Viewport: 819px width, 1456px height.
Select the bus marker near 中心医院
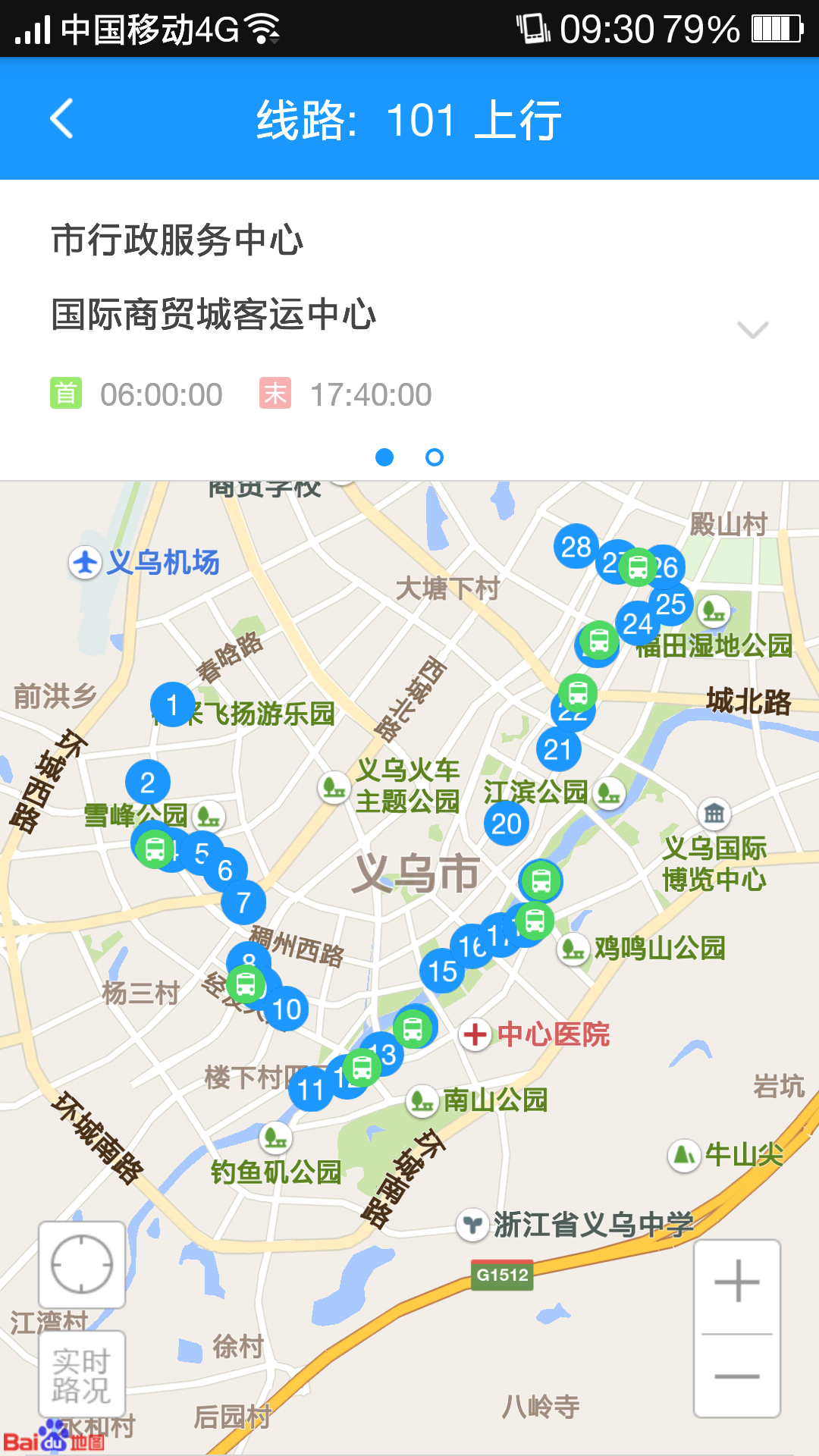point(412,1028)
